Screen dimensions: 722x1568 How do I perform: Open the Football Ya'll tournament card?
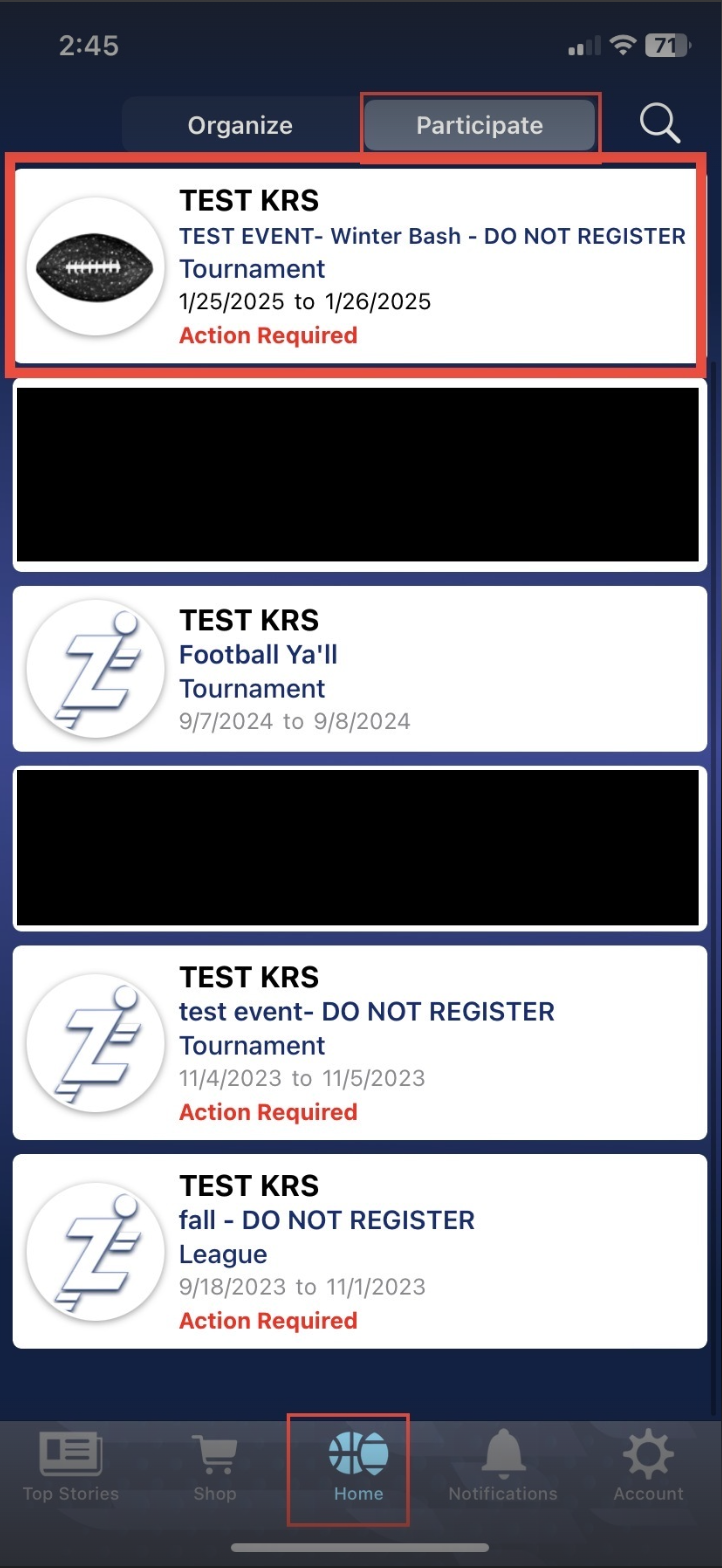coord(360,668)
